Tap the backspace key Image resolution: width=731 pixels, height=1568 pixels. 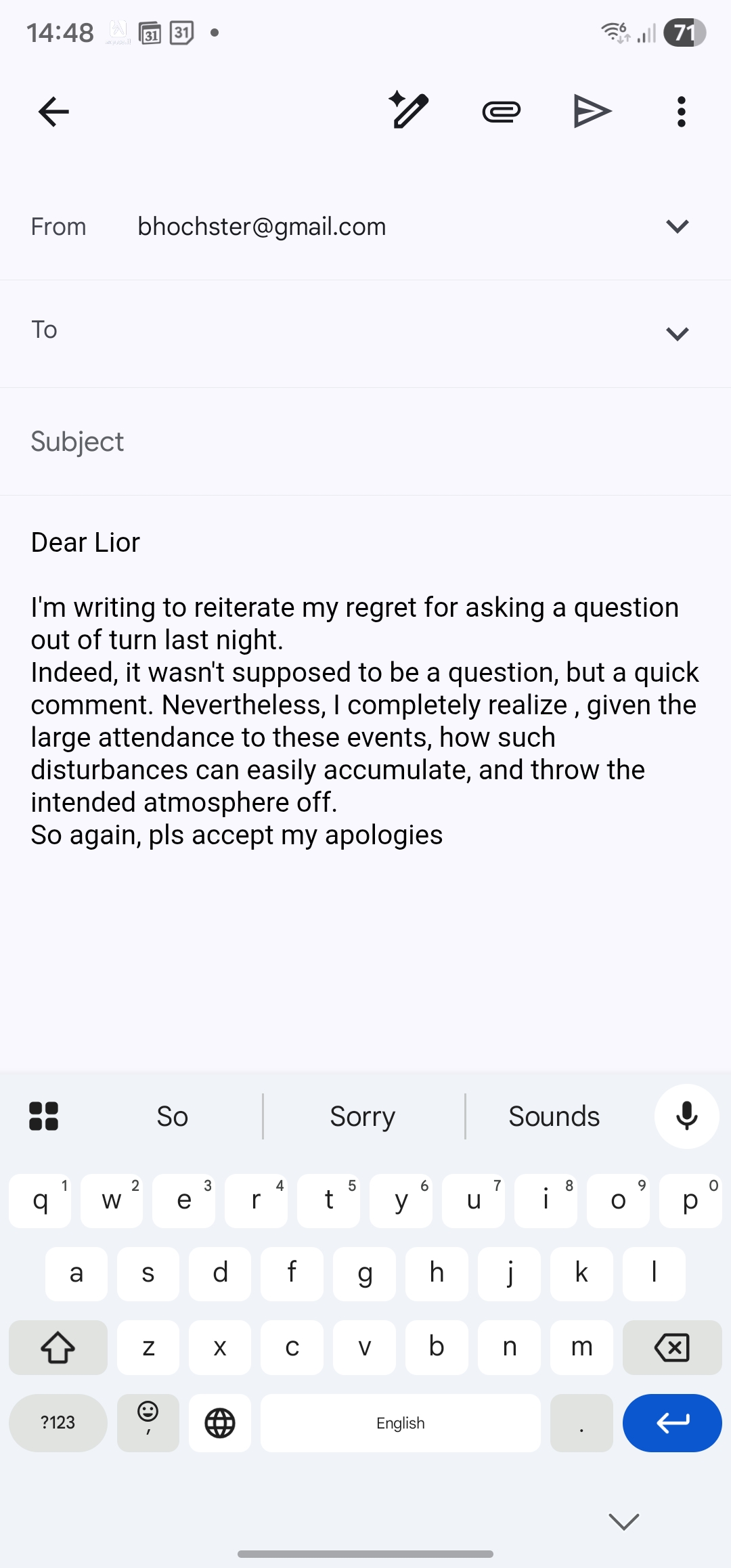(x=671, y=1347)
